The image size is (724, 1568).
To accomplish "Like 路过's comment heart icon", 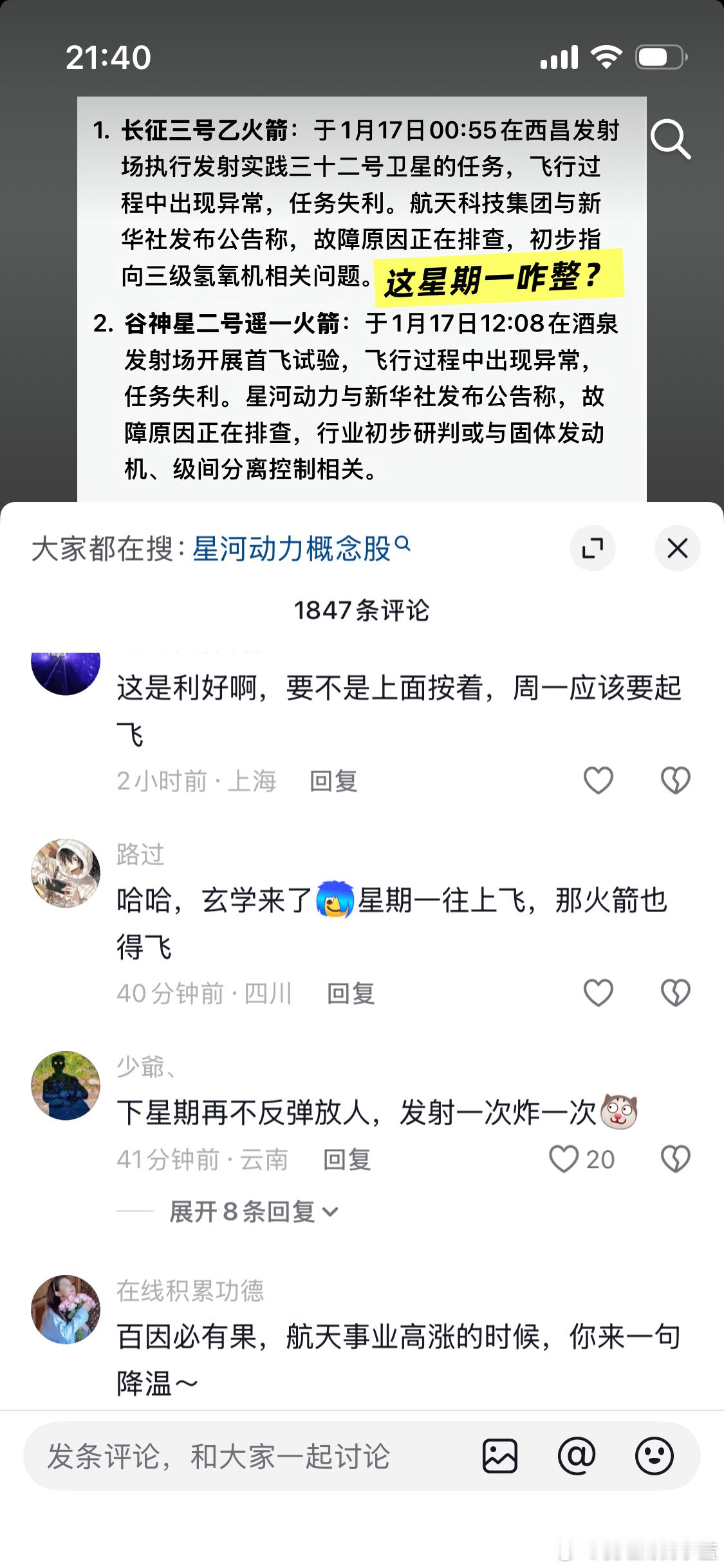I will pos(599,992).
